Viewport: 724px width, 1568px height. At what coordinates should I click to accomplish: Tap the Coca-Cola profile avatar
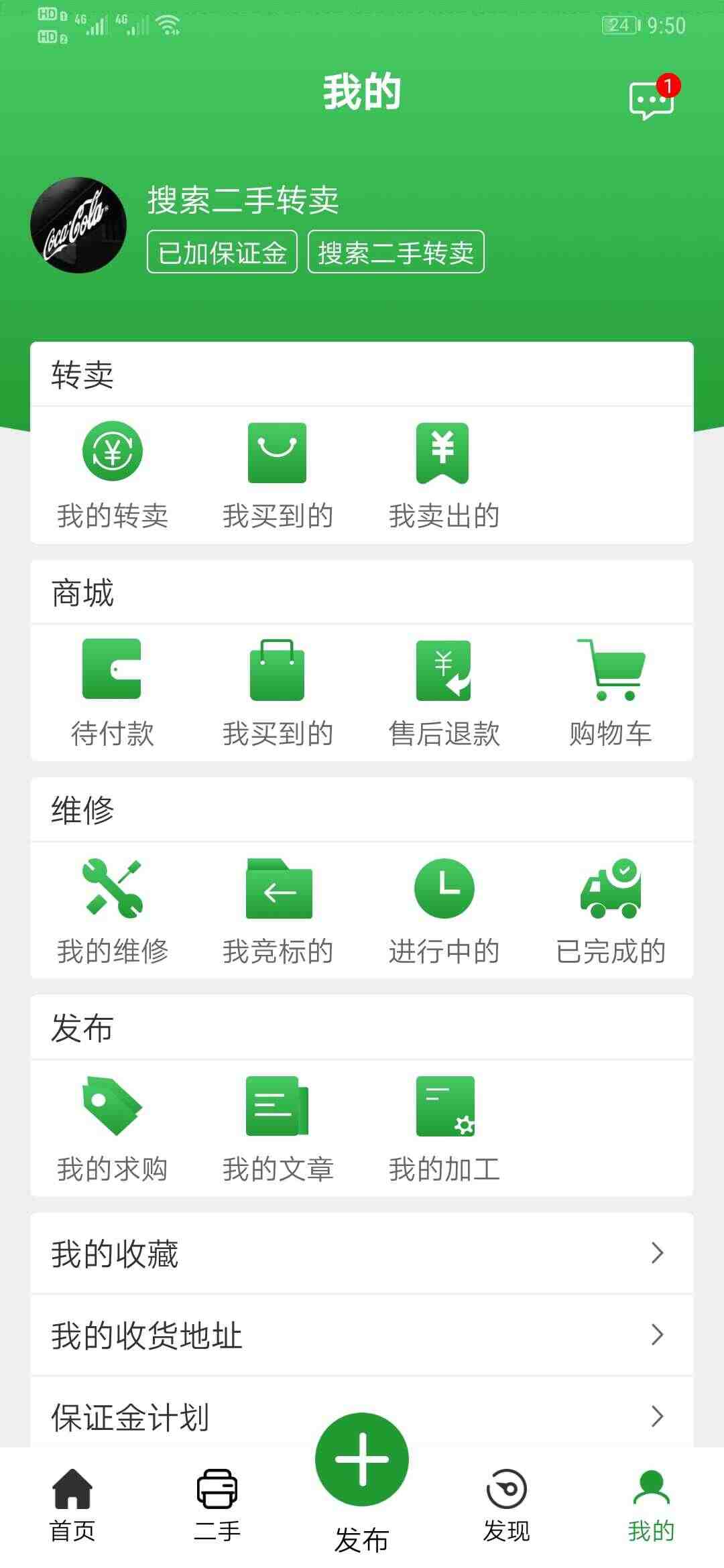pyautogui.click(x=78, y=225)
